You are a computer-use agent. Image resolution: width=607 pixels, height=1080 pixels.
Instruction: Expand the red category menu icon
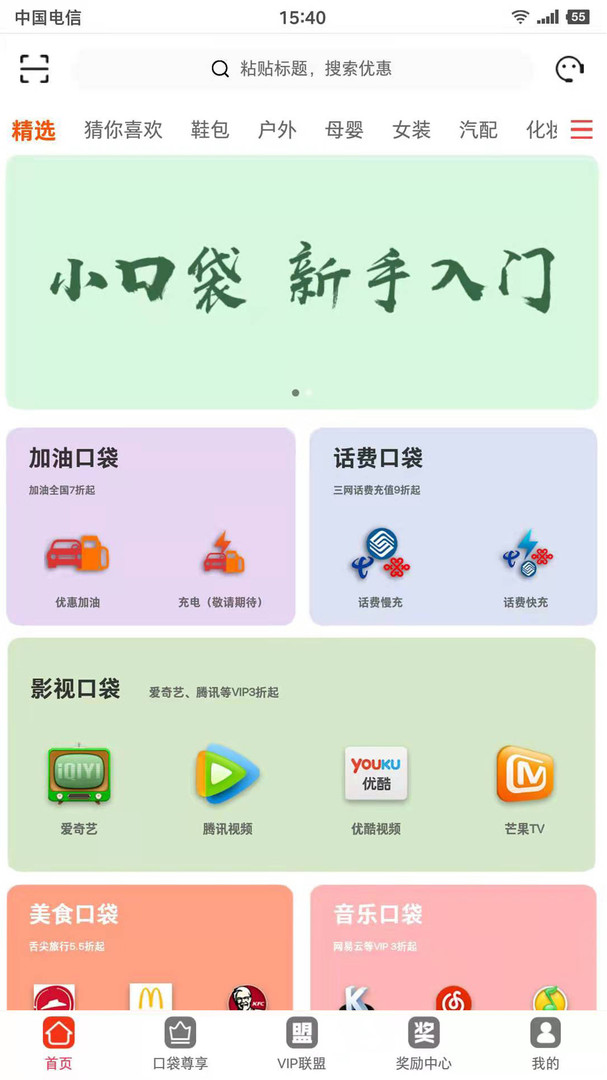click(581, 130)
